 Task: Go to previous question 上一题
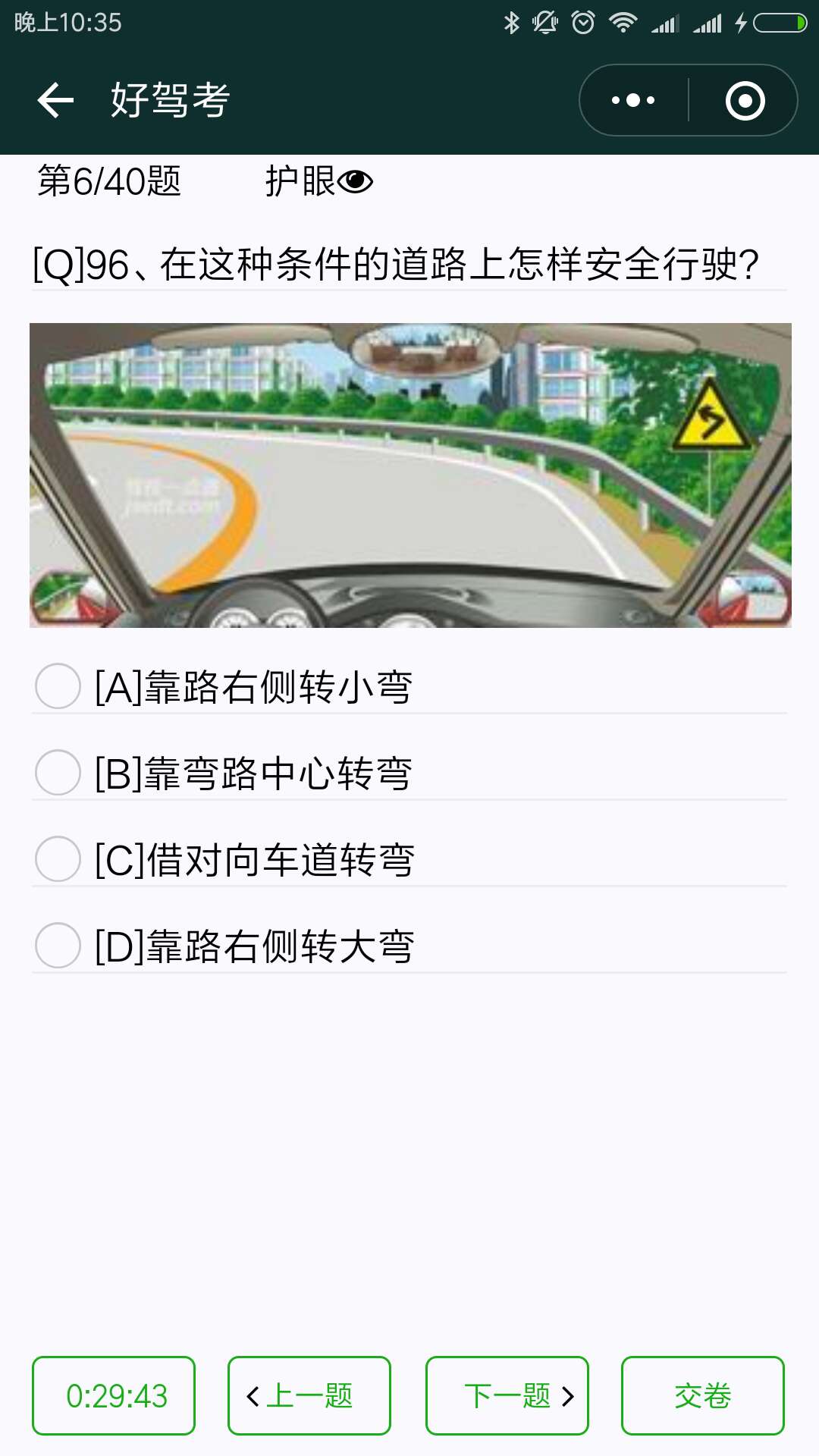[x=309, y=1395]
